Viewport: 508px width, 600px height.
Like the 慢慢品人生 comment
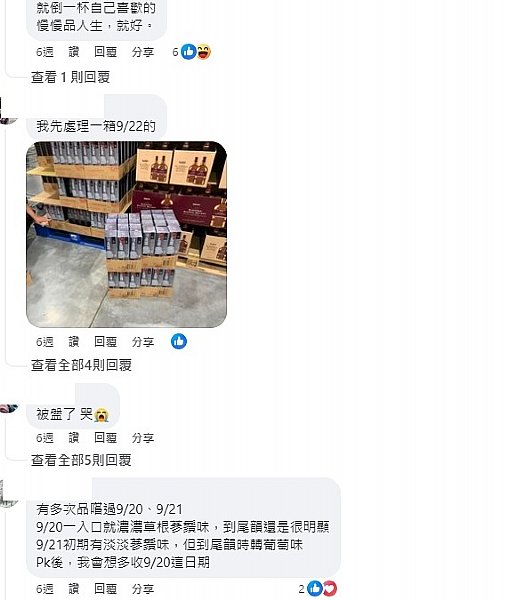tap(74, 52)
